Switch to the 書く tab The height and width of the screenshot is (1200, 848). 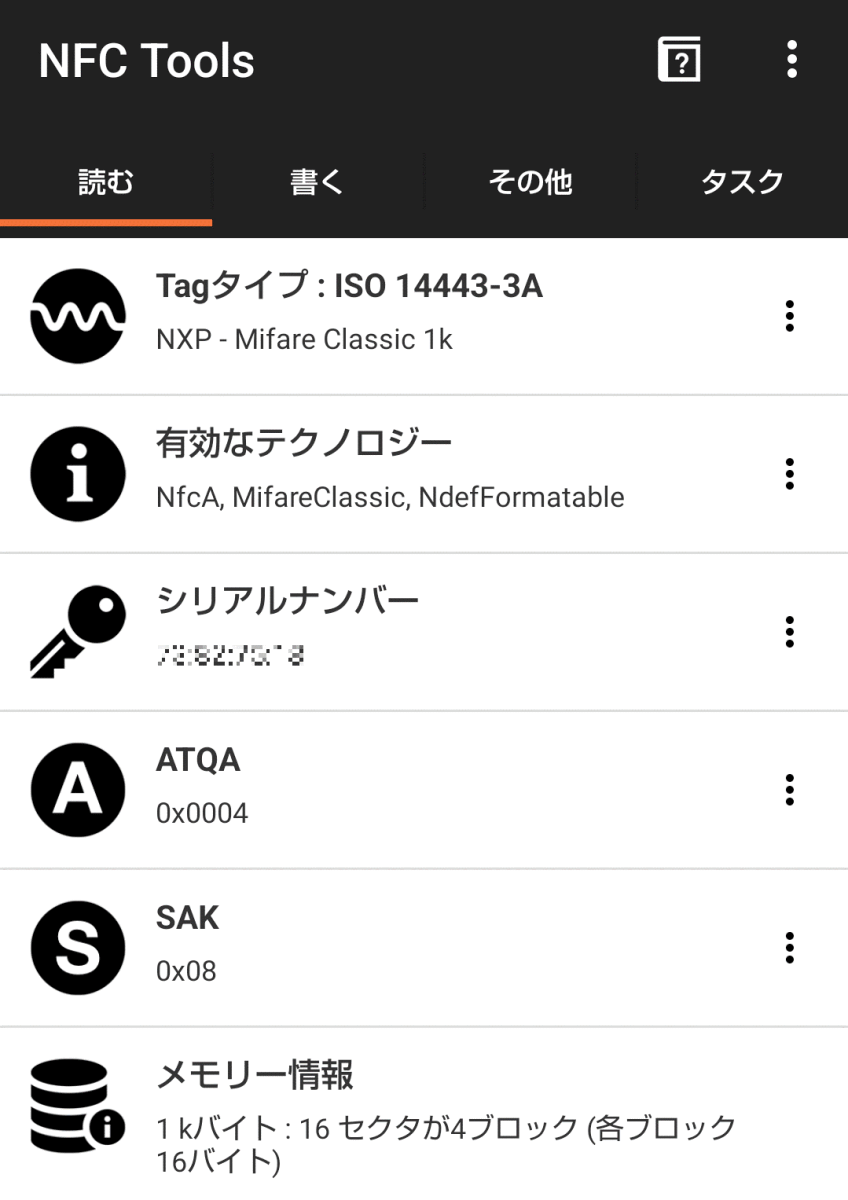click(x=317, y=182)
